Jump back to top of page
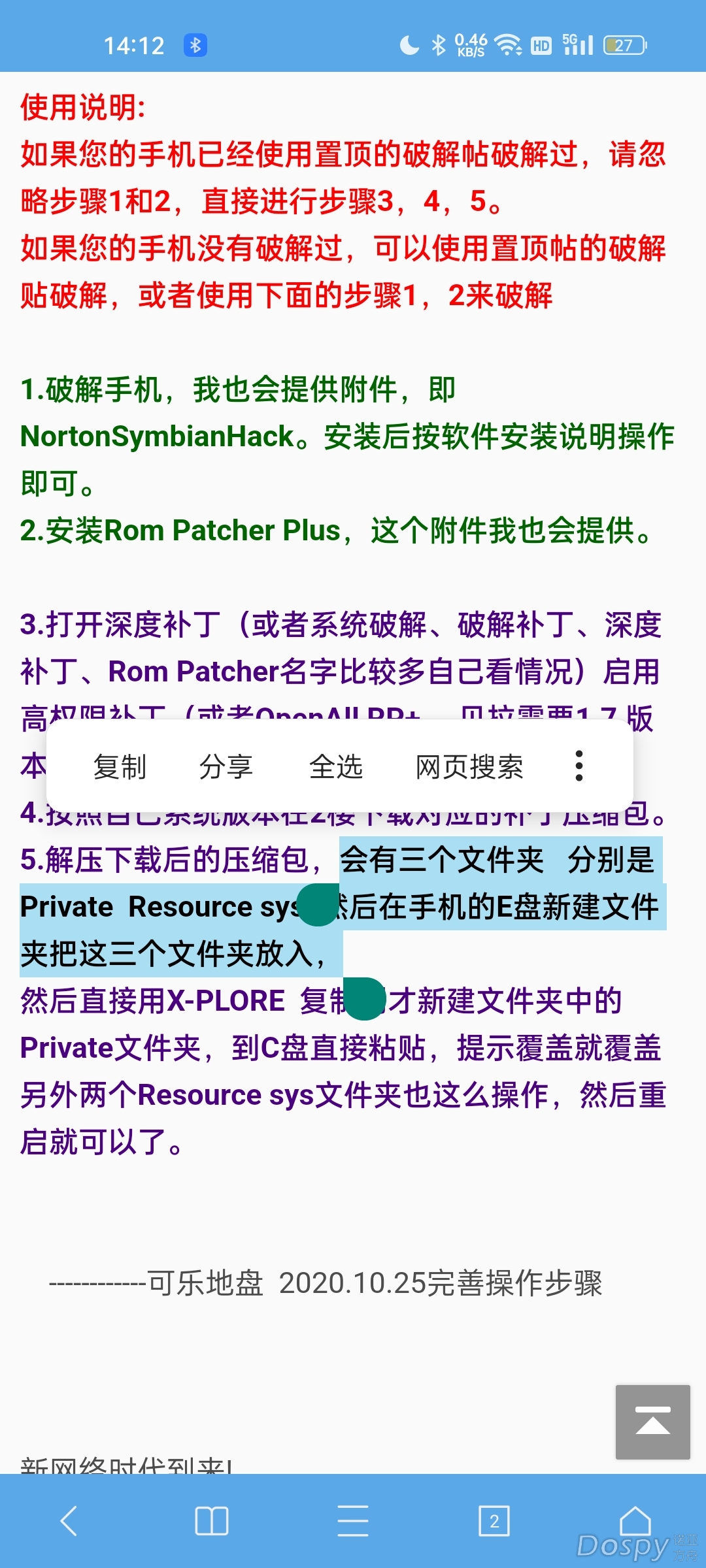706x1568 pixels. [x=652, y=1422]
